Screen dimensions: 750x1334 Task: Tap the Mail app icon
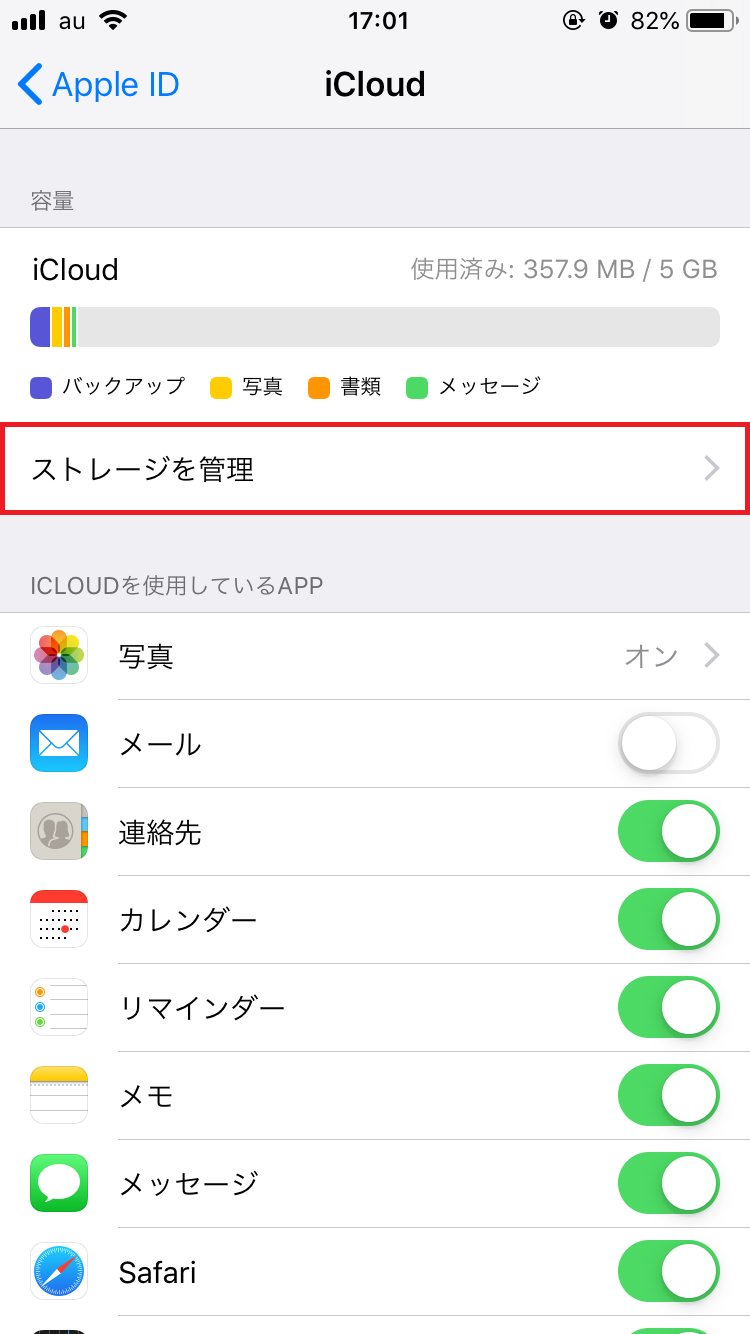(x=58, y=743)
